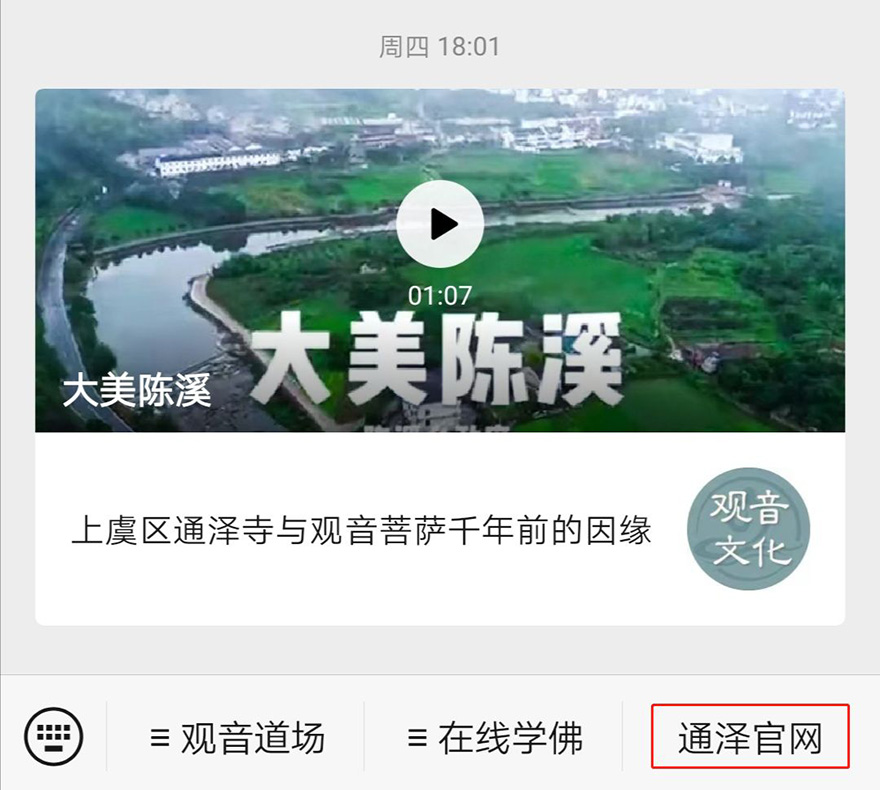Open the 通泽官网 link
This screenshot has width=880, height=790.
click(x=750, y=739)
